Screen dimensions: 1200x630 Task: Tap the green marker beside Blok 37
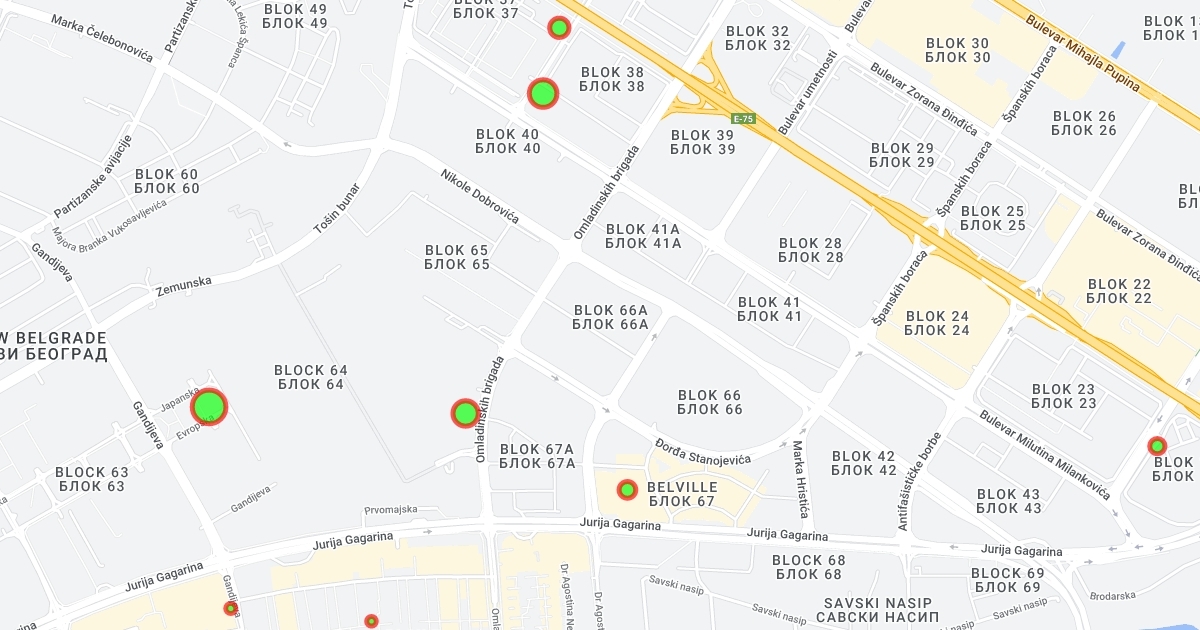click(559, 28)
